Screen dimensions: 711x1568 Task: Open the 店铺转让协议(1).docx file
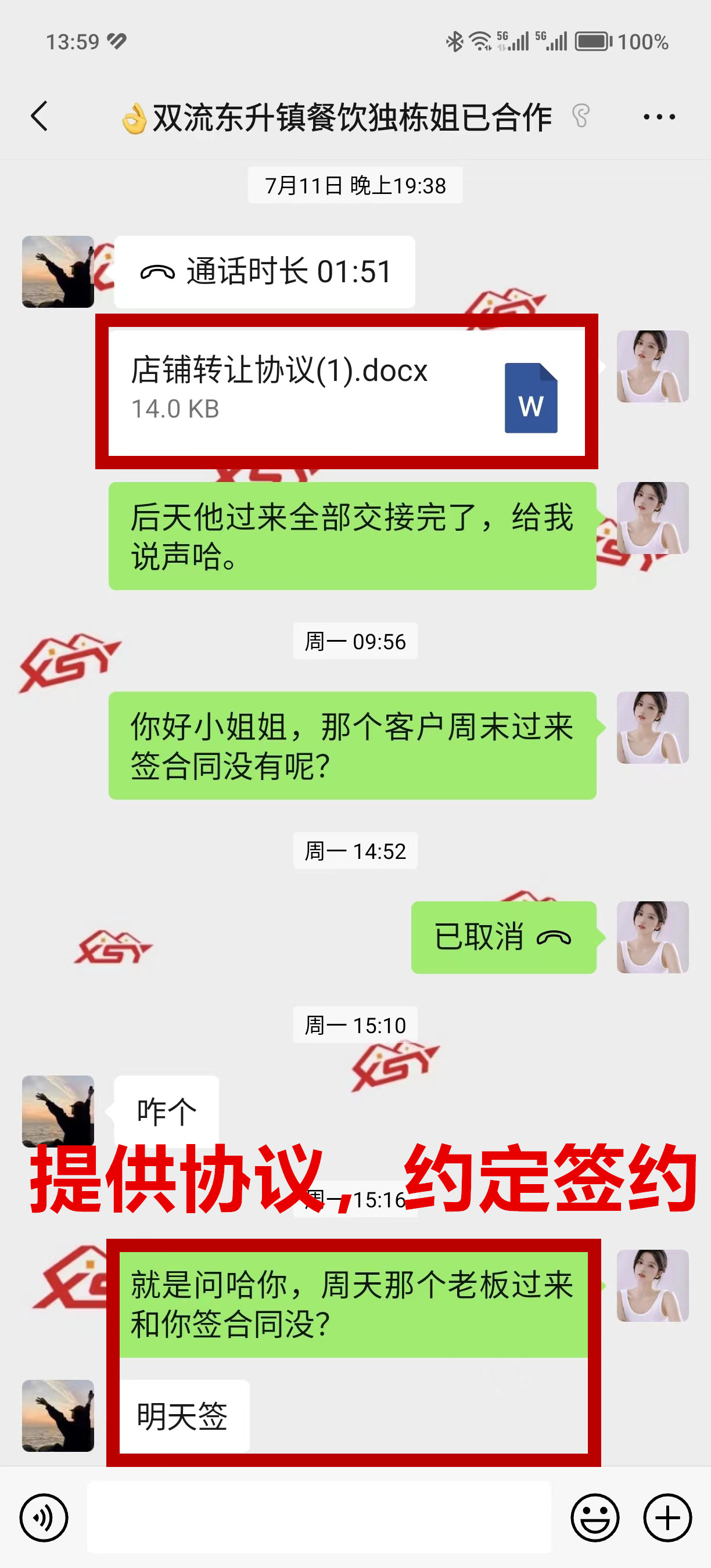coord(346,391)
